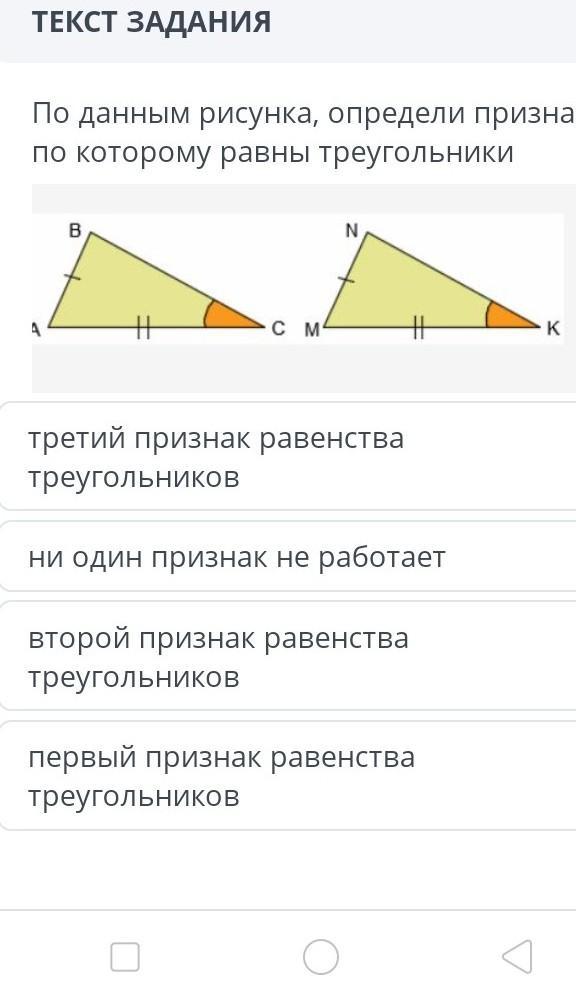Image resolution: width=576 pixels, height=1005 pixels.
Task: Choose "ни один признак не работает" option
Action: [x=288, y=556]
